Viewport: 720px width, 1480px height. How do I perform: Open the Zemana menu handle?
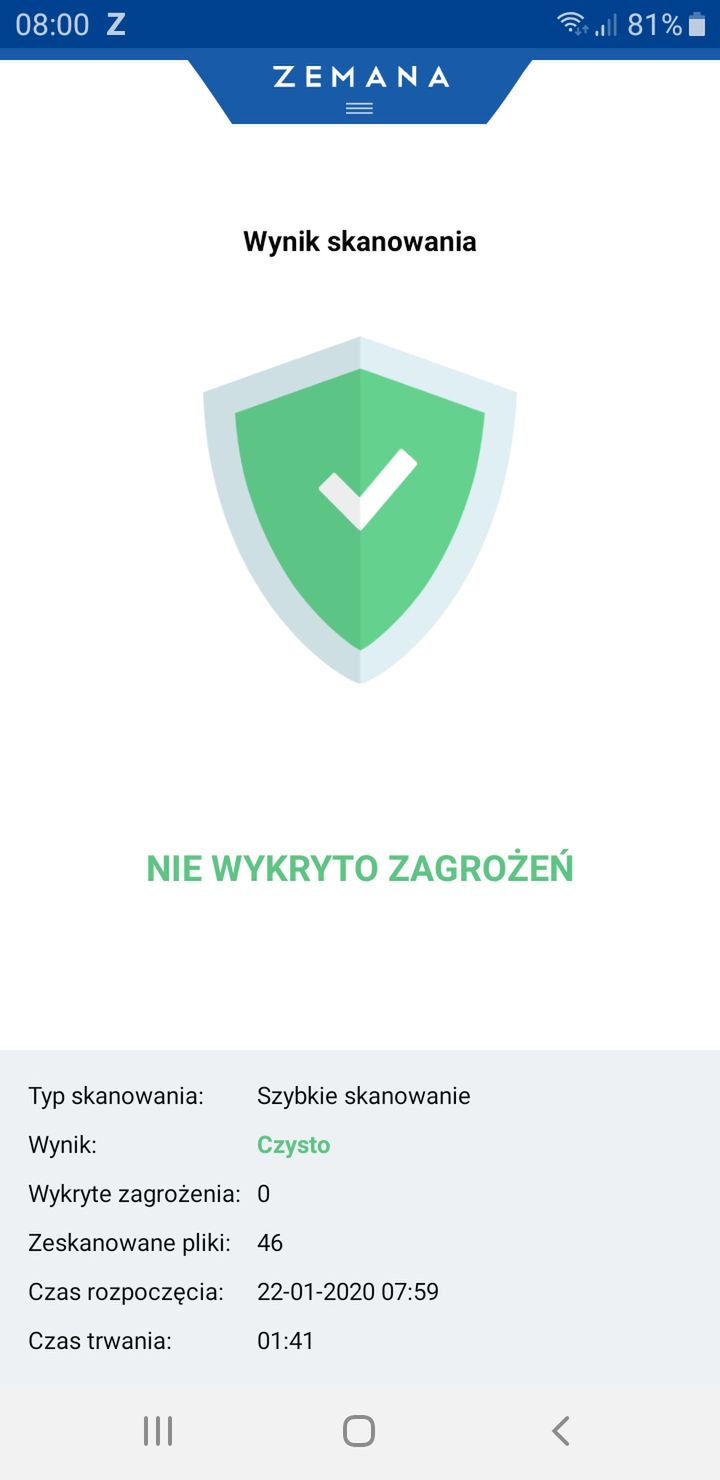[x=359, y=108]
